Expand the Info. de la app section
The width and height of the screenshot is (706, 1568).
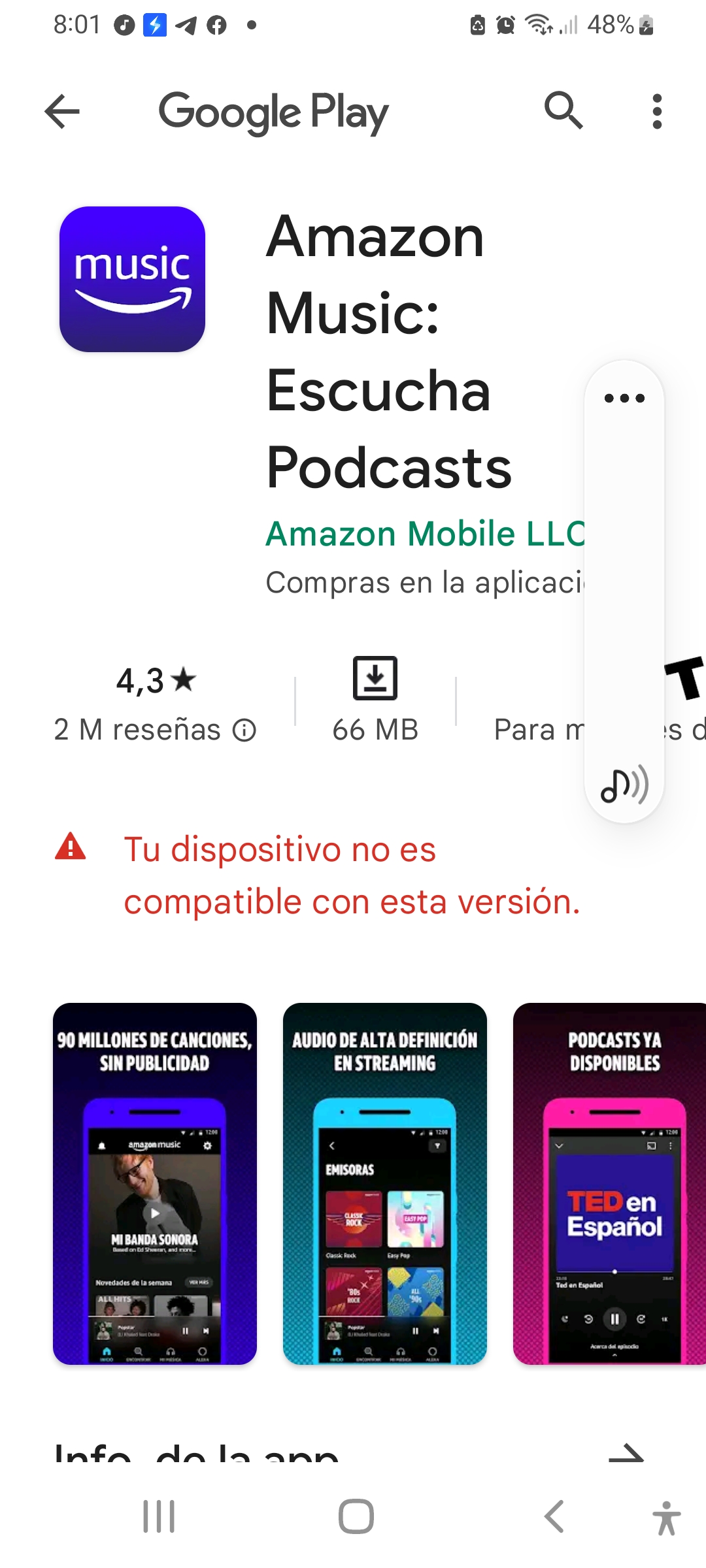(626, 1454)
